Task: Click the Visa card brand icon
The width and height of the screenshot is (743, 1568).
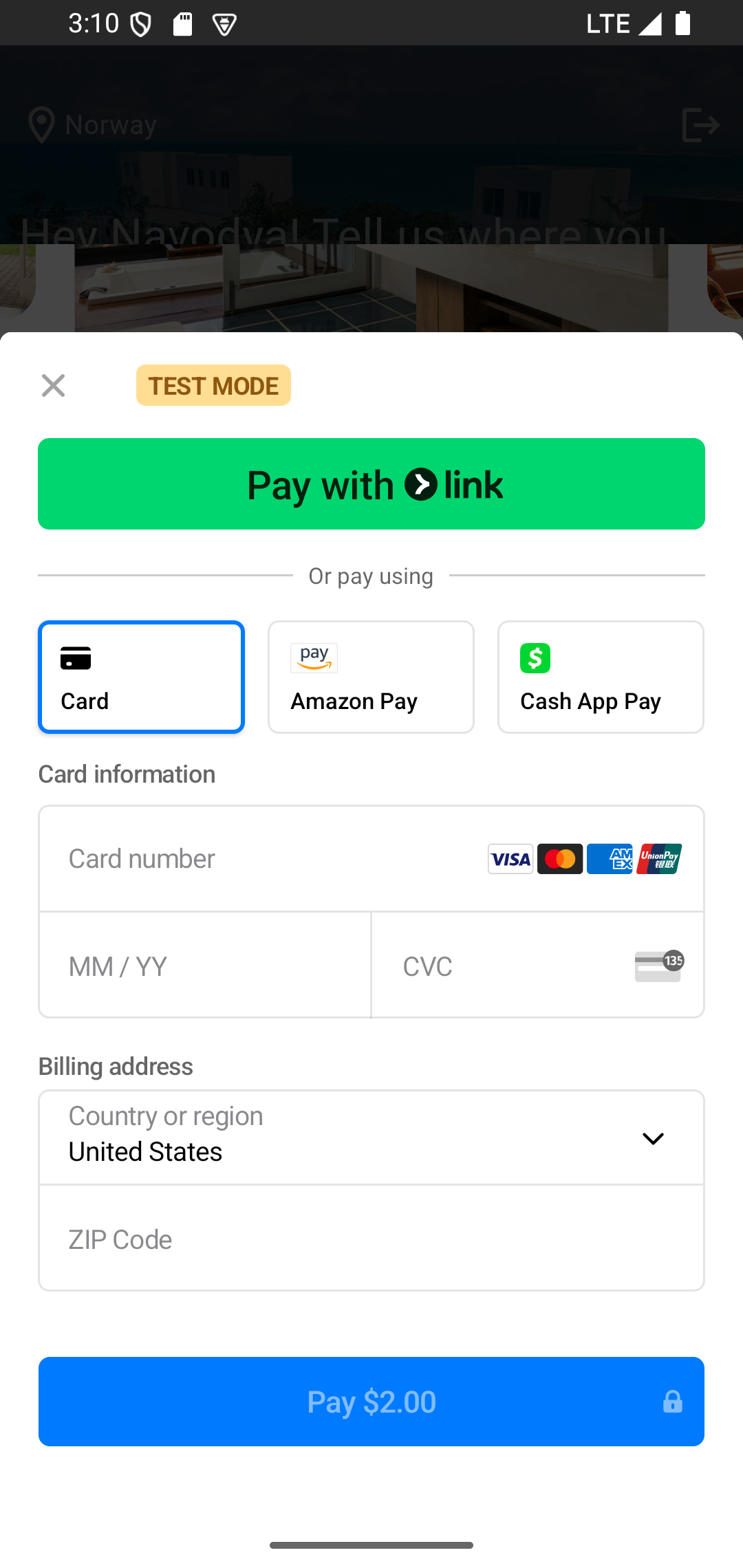Action: [x=510, y=859]
